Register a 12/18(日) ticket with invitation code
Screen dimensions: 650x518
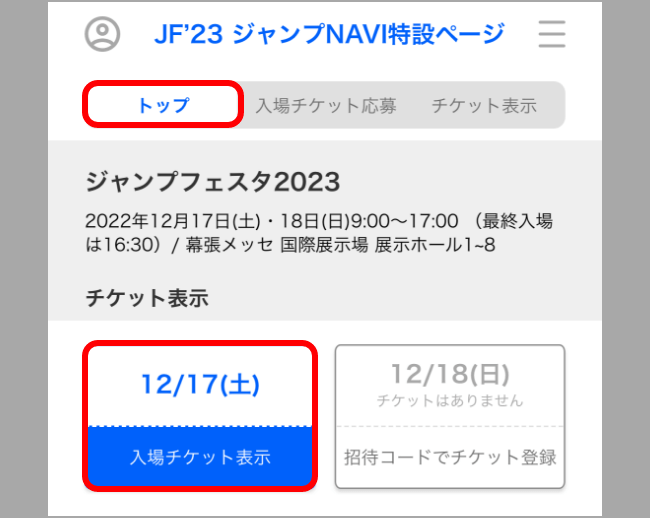click(450, 457)
